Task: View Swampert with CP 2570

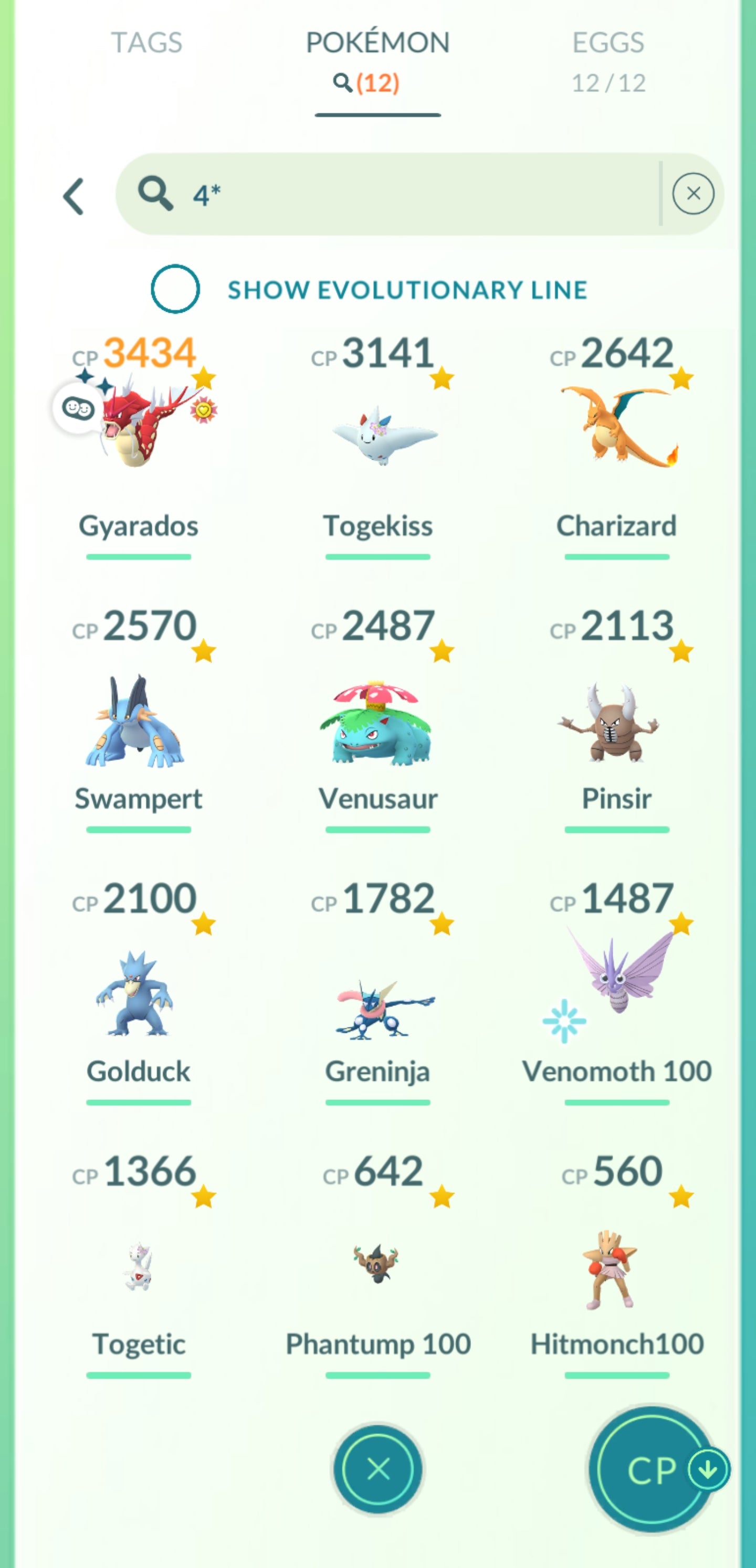Action: [x=139, y=722]
